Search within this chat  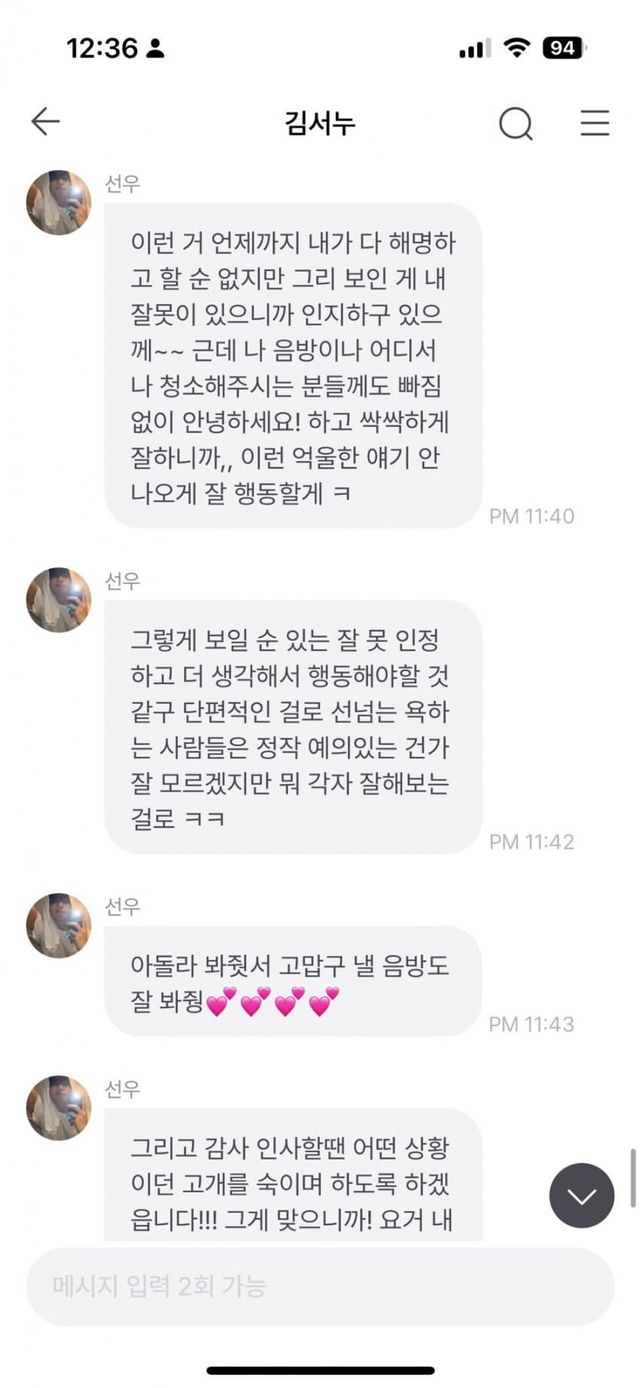pyautogui.click(x=516, y=123)
